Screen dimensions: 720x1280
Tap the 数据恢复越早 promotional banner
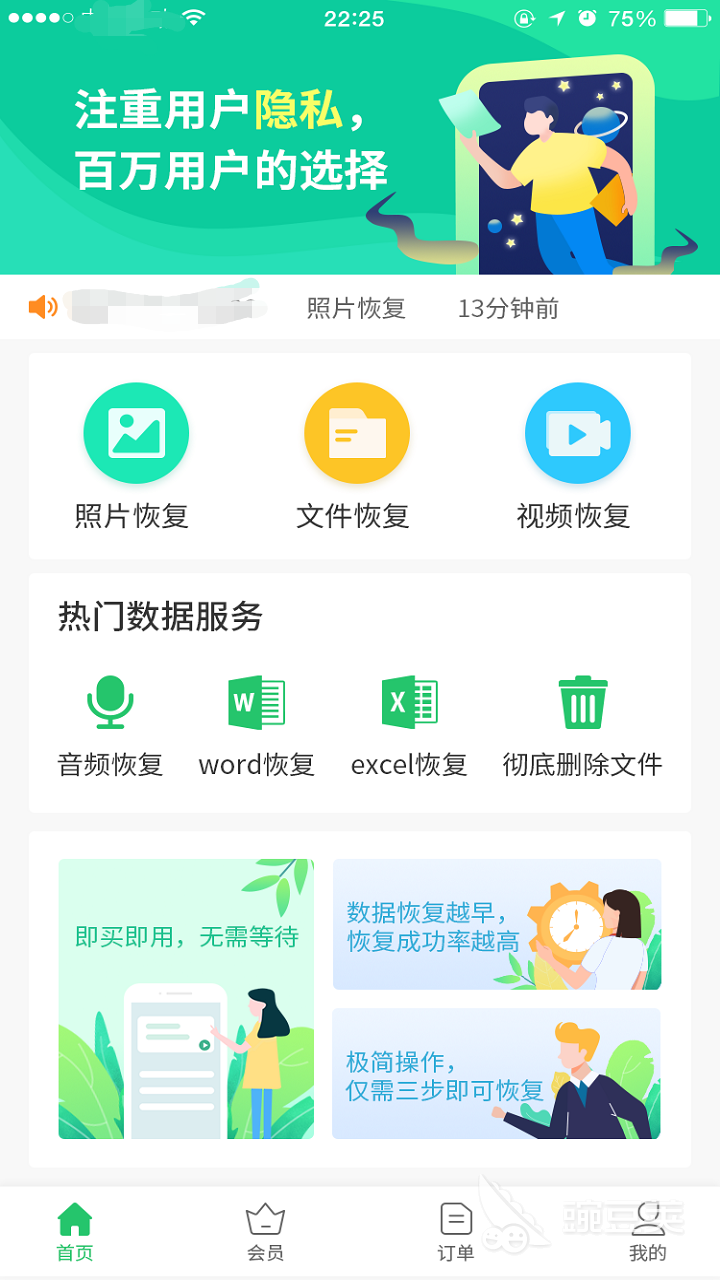(497, 923)
